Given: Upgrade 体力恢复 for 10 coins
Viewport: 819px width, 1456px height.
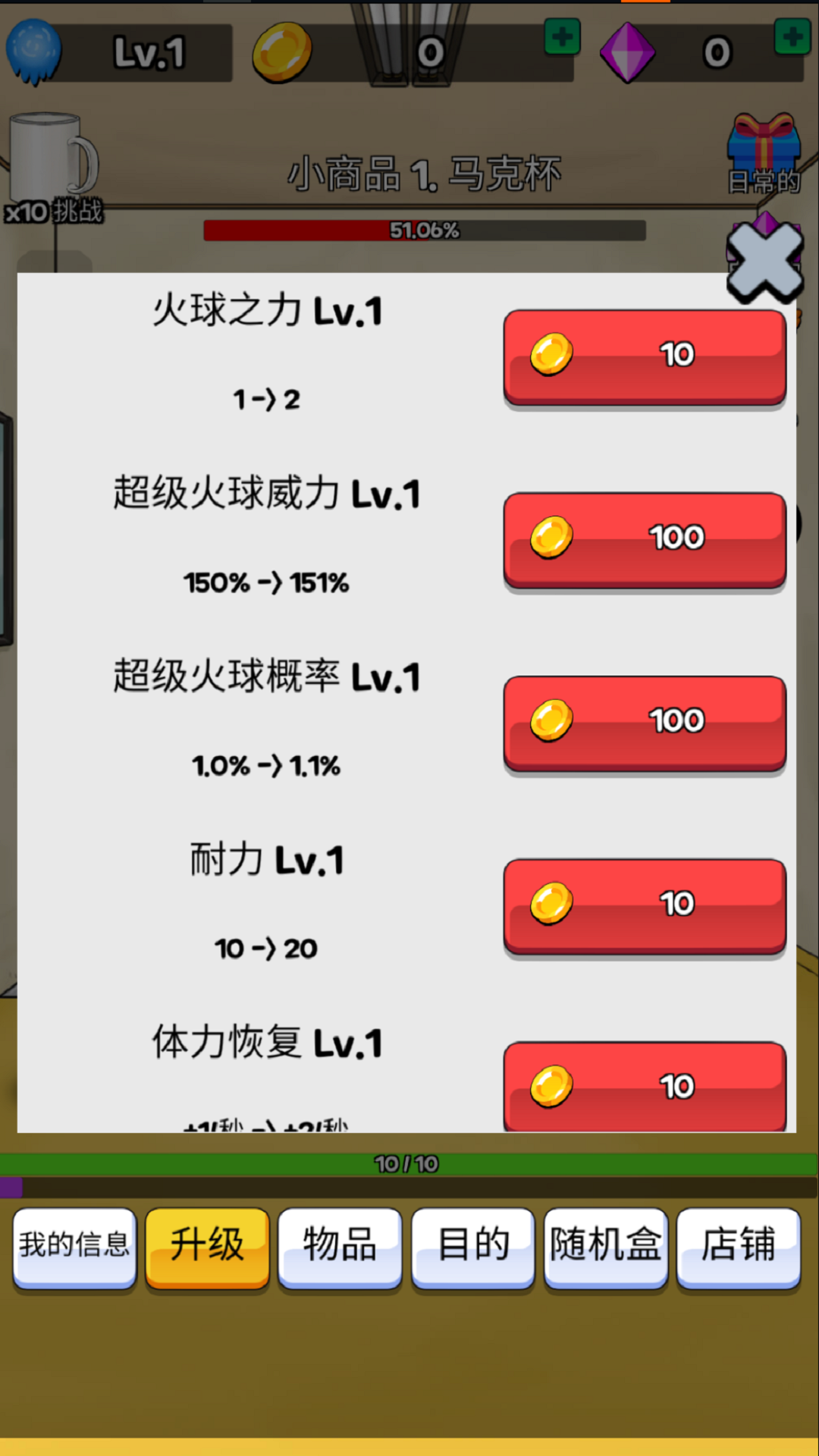Looking at the screenshot, I should pyautogui.click(x=645, y=1086).
